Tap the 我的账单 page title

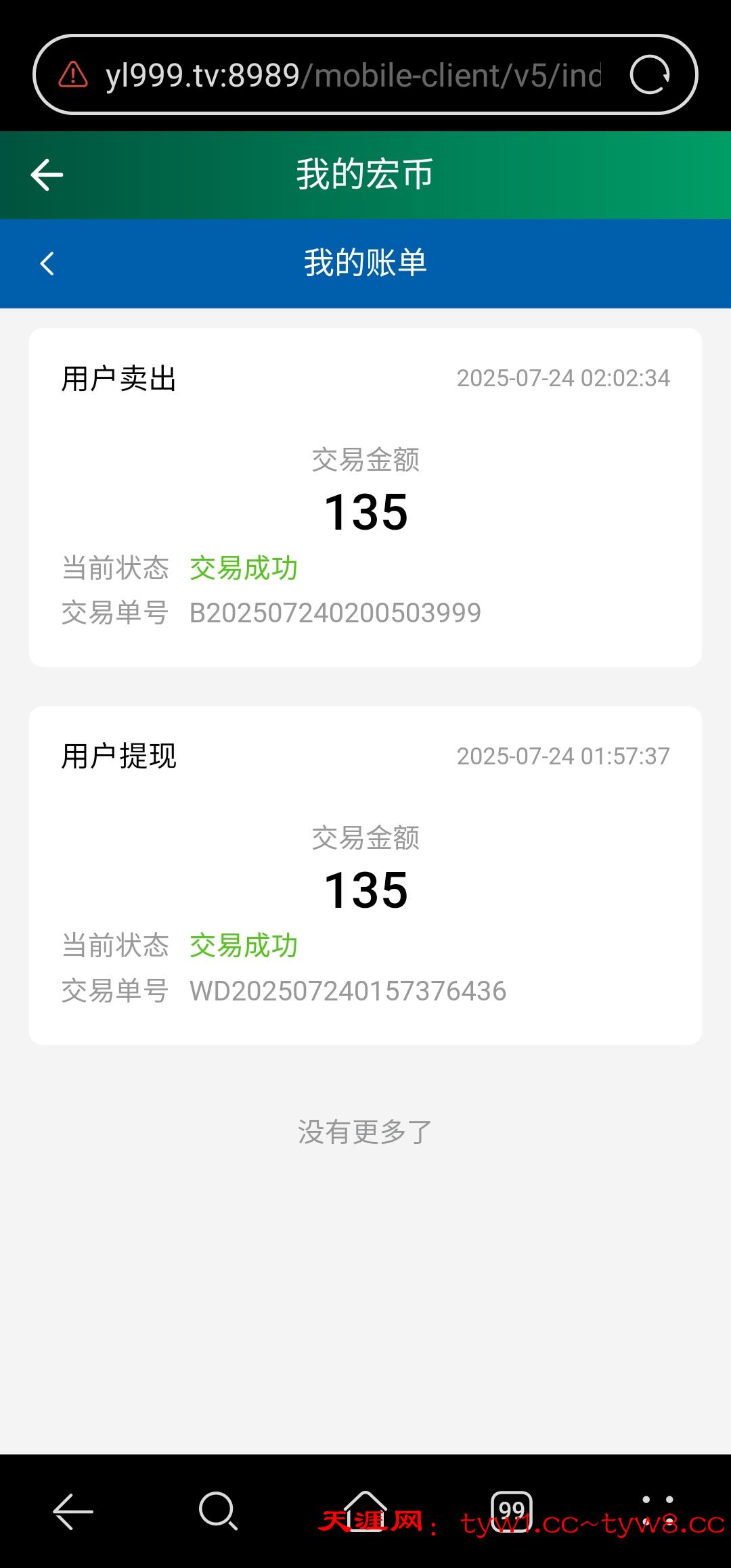pos(365,263)
